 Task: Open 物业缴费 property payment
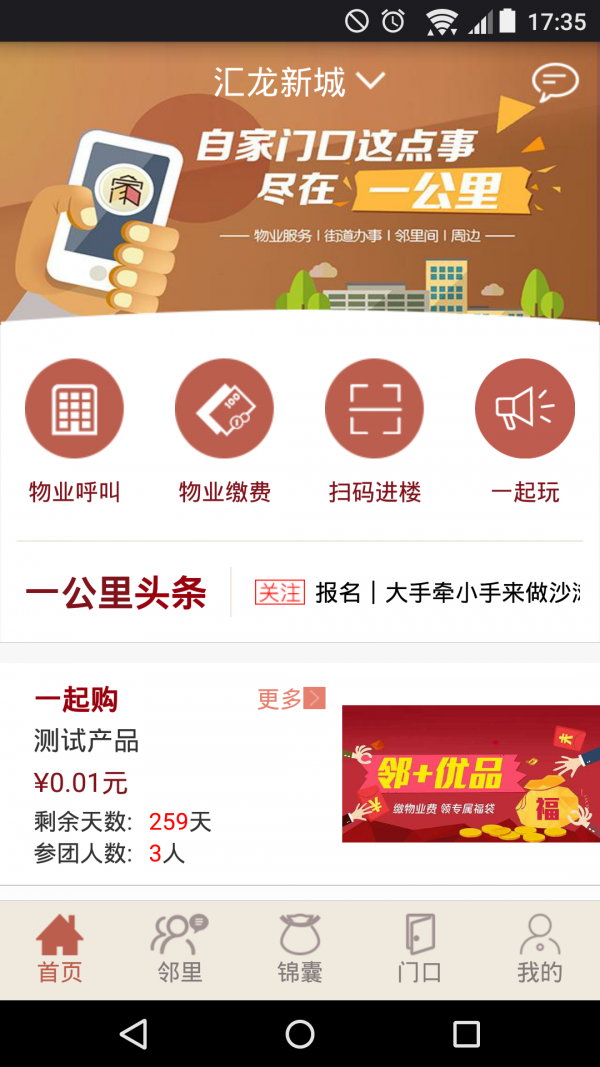[224, 430]
